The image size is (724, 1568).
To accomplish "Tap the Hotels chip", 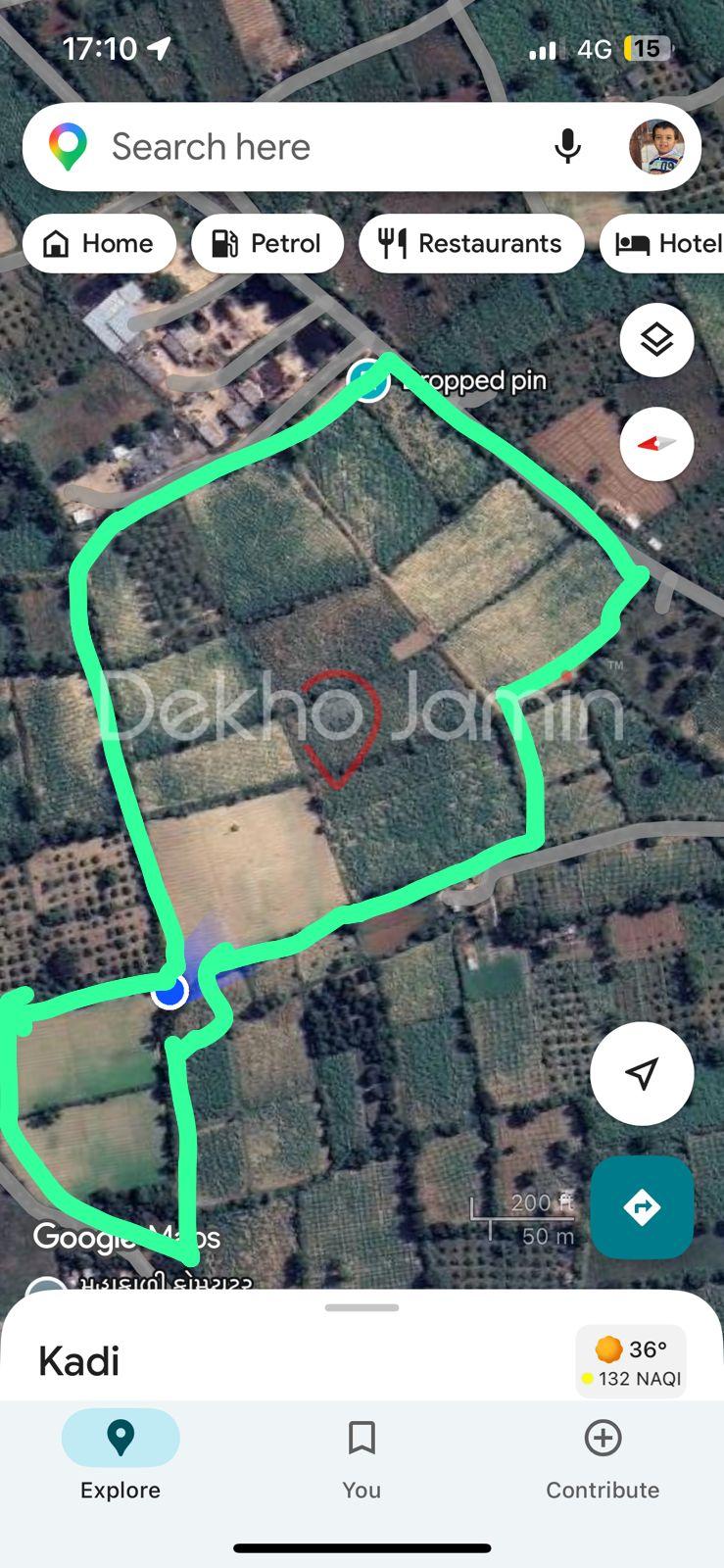I will coord(666,243).
